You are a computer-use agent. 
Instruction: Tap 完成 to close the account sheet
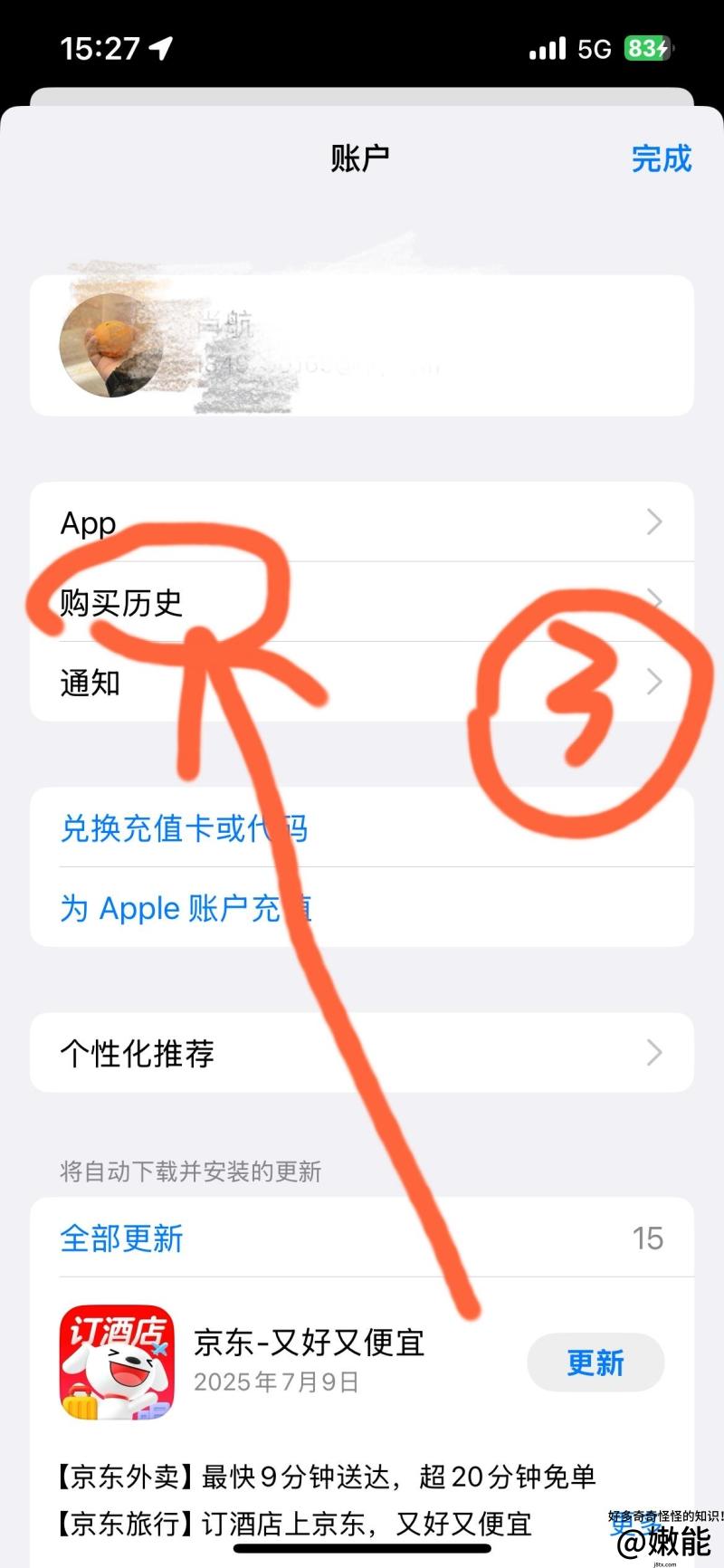click(661, 158)
